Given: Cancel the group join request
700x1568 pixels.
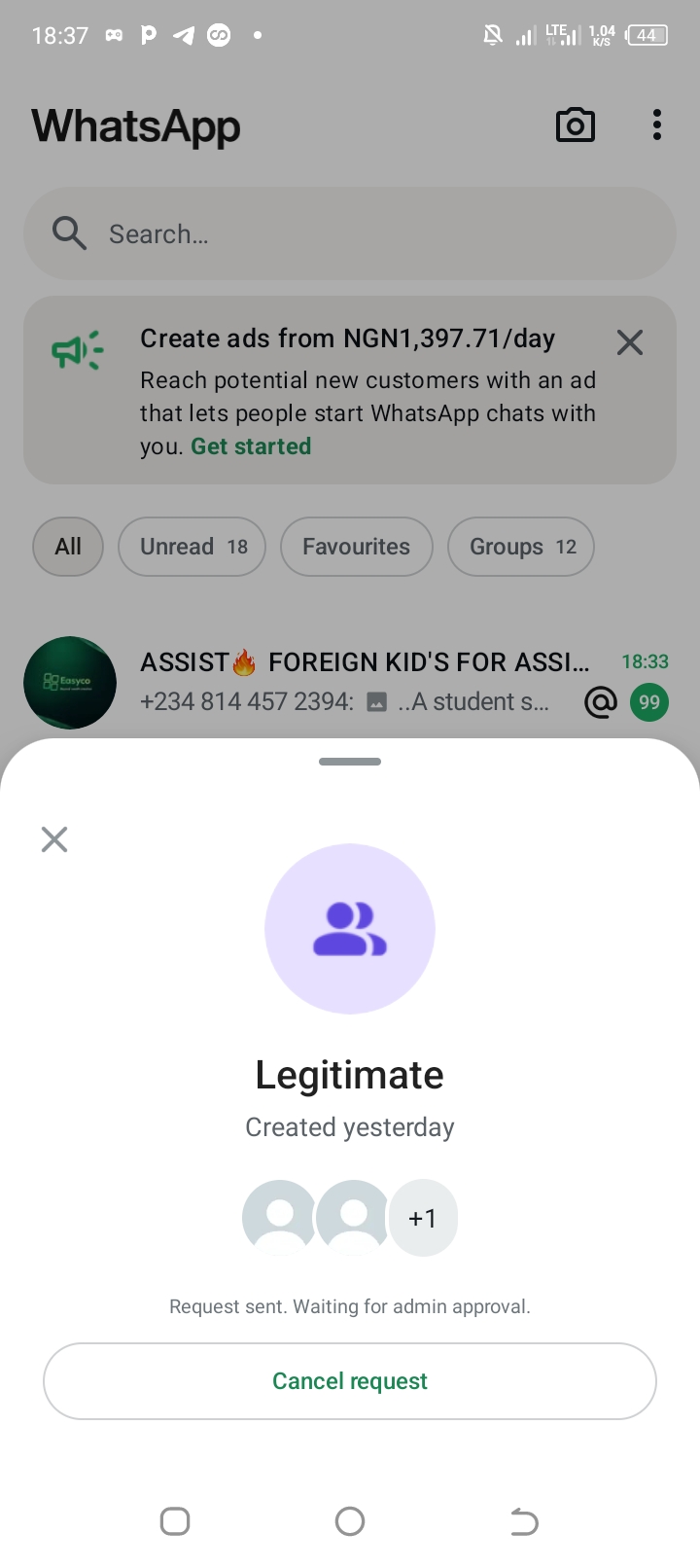Looking at the screenshot, I should 350,1381.
